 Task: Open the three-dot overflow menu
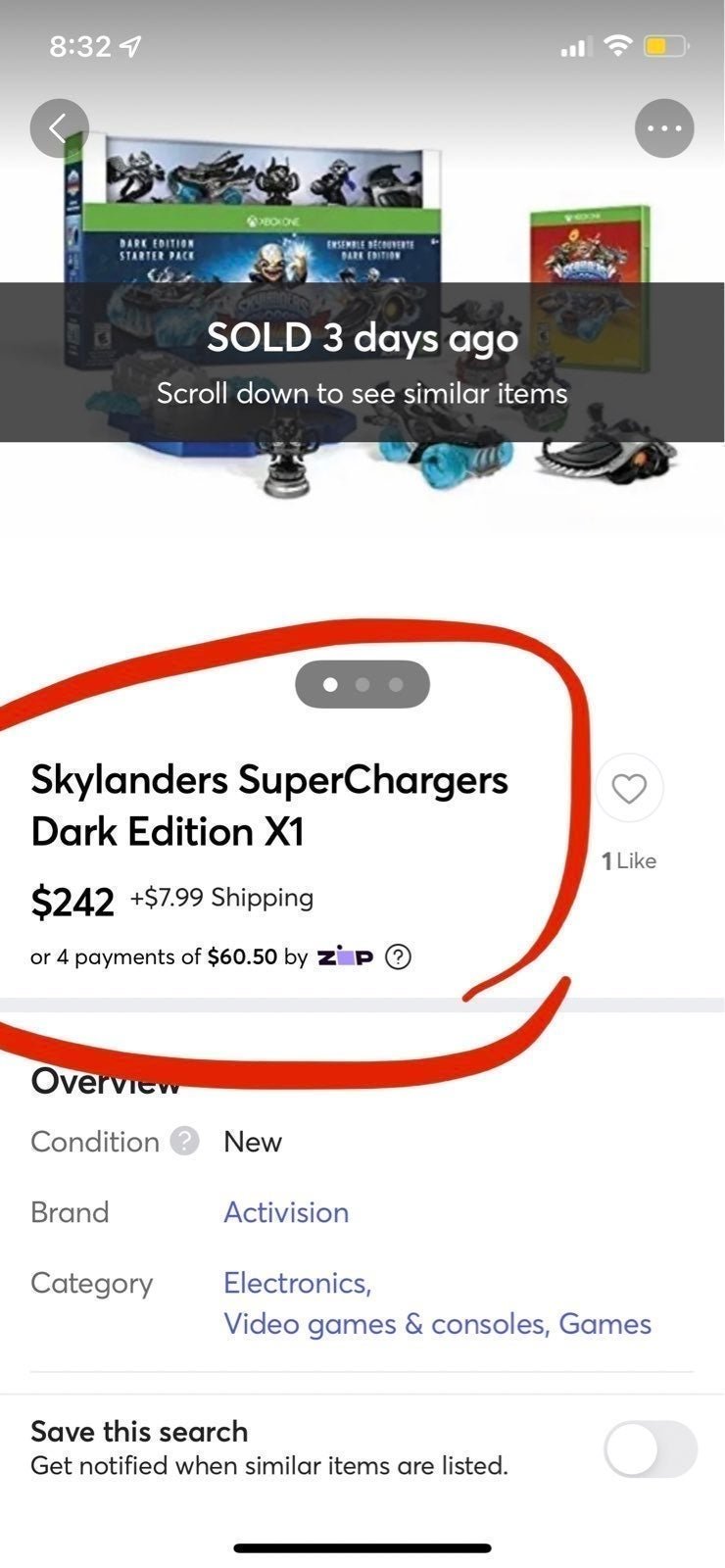(664, 128)
